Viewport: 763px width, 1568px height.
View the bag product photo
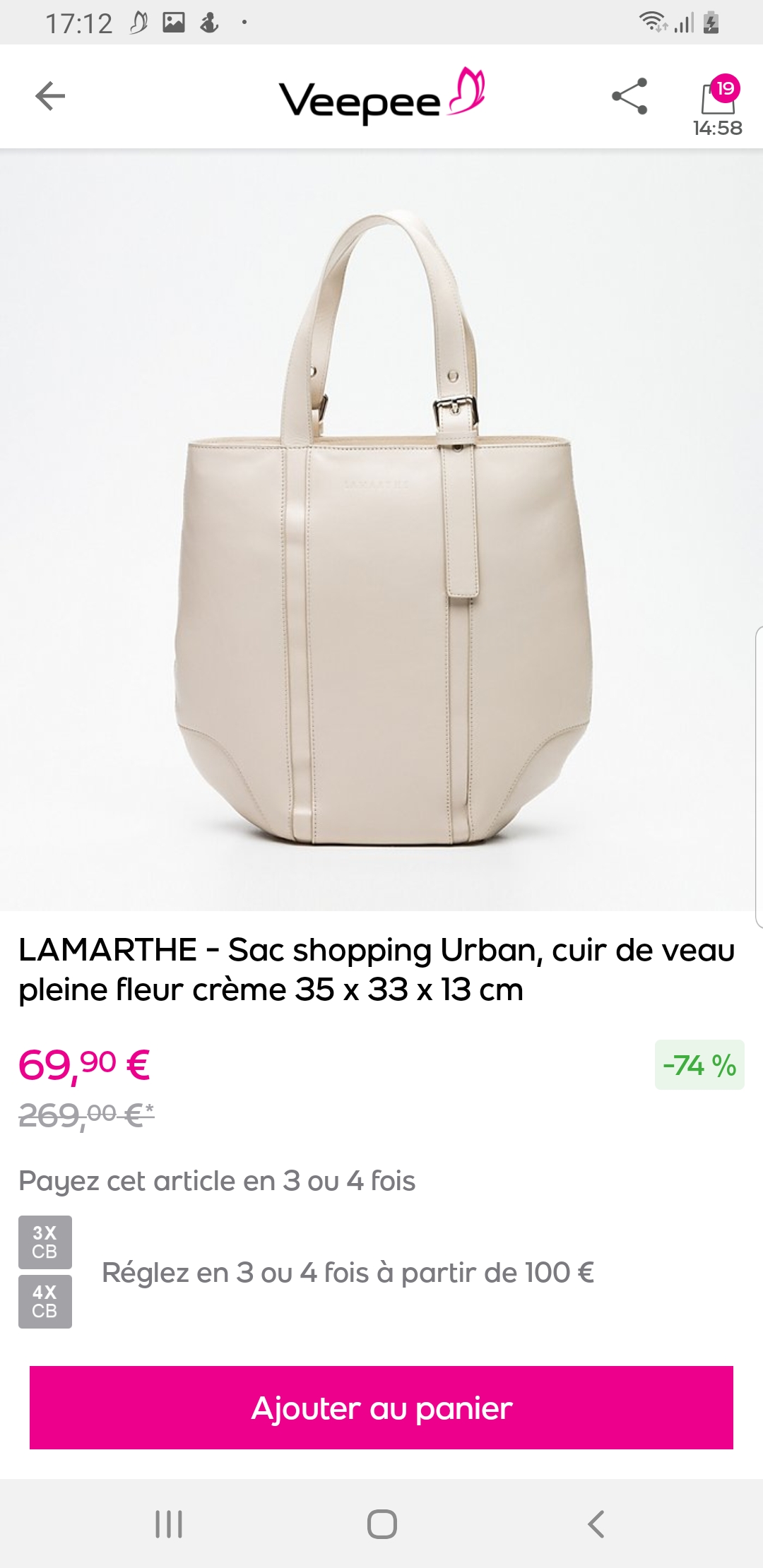[x=381, y=530]
